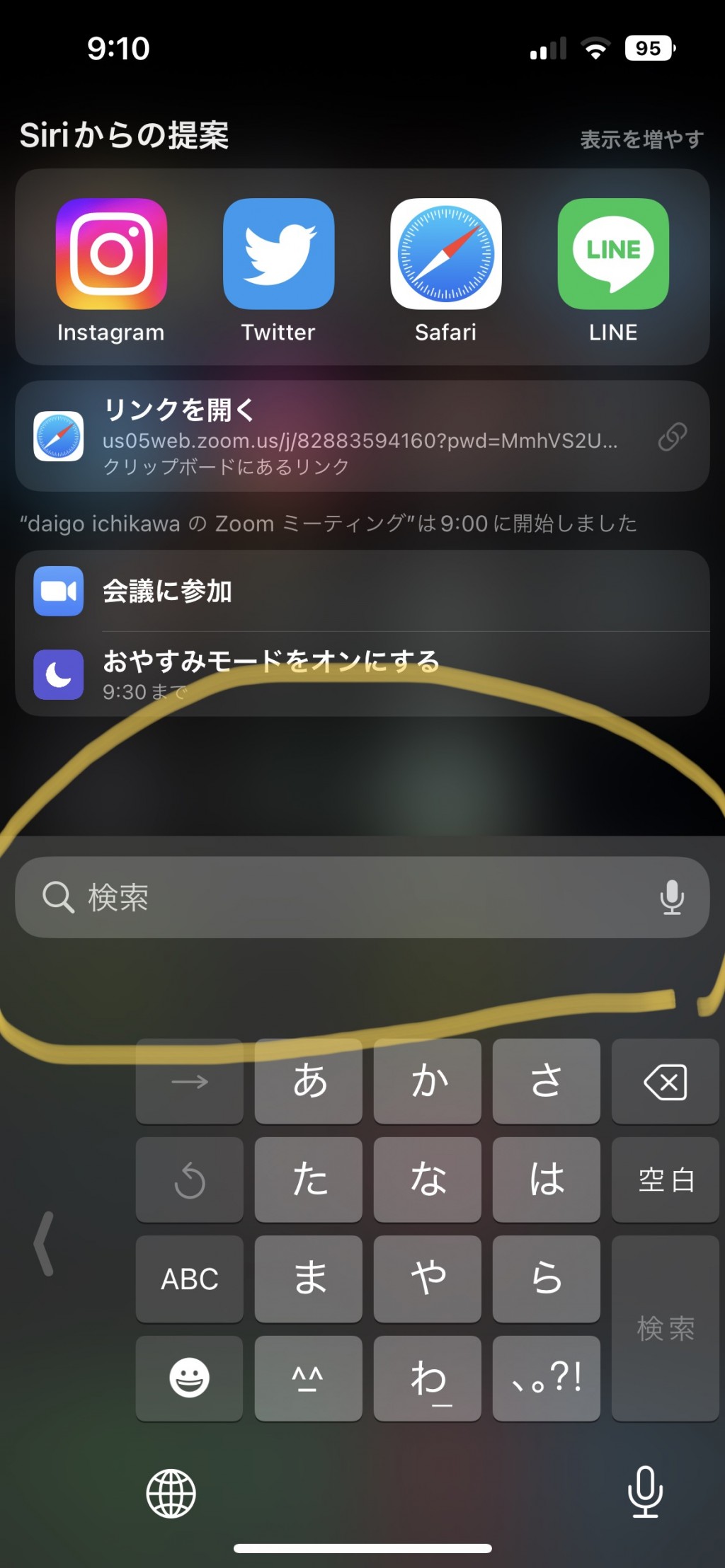Image resolution: width=725 pixels, height=1568 pixels.
Task: Focus the 検索 search field
Action: pyautogui.click(x=362, y=897)
